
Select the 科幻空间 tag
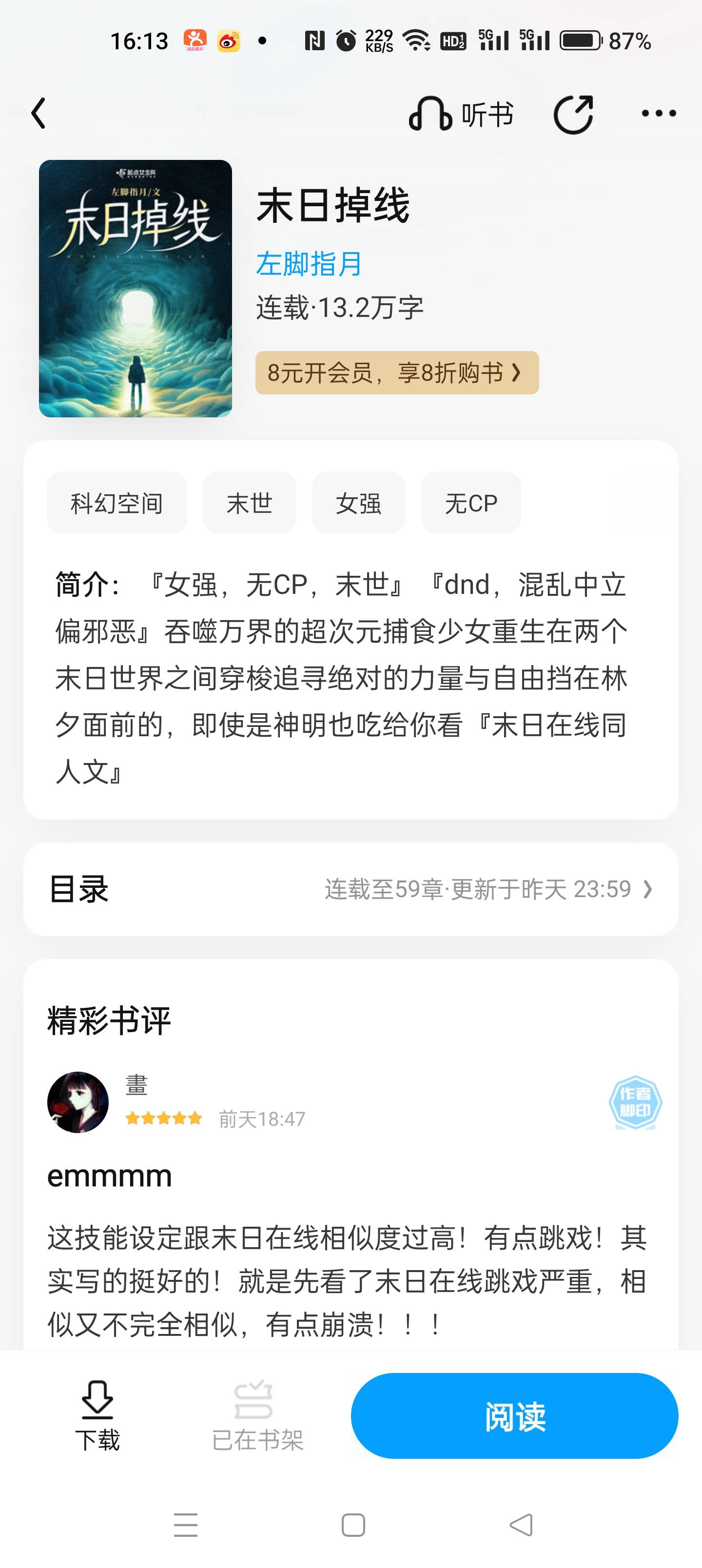(117, 503)
